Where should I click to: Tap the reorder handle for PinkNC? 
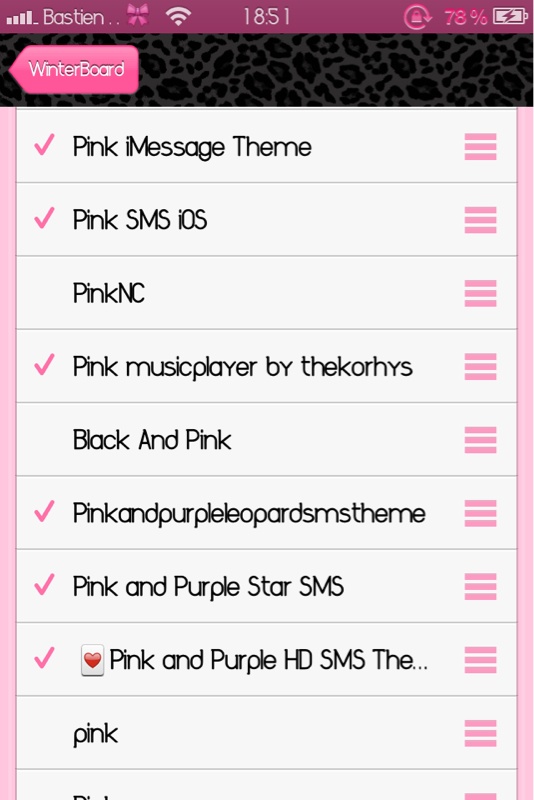point(480,293)
